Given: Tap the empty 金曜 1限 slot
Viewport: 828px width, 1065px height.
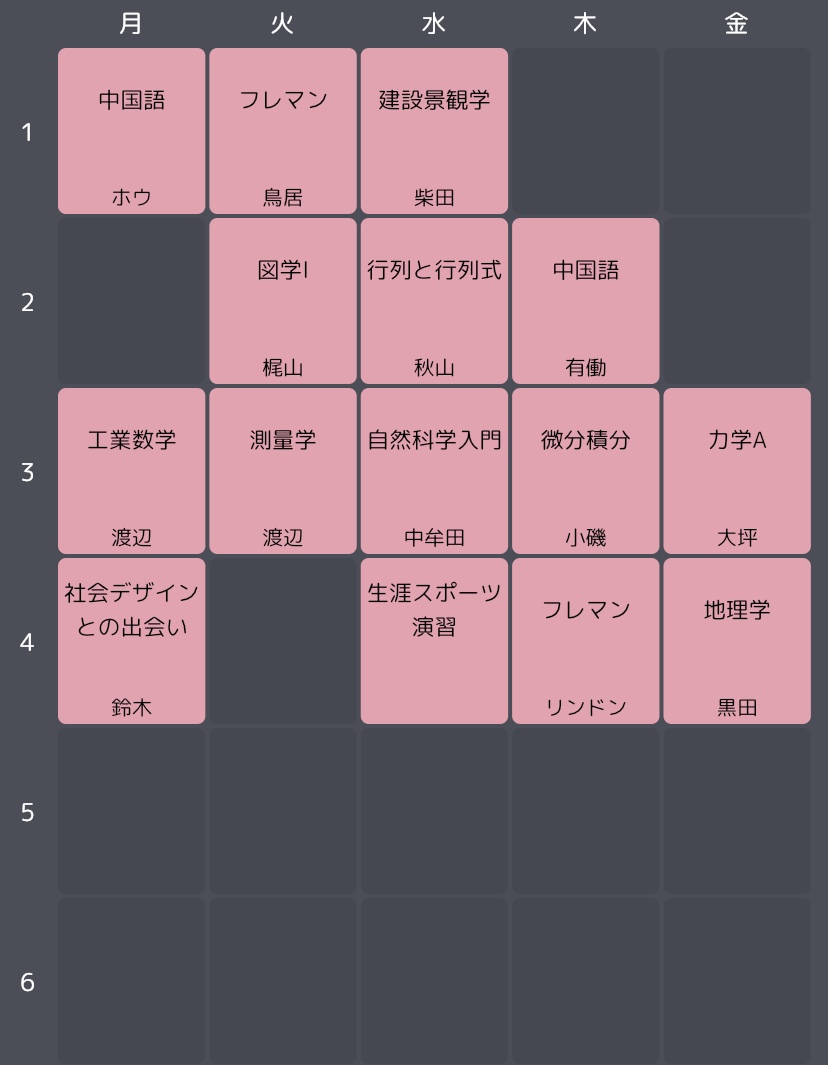Looking at the screenshot, I should 737,131.
